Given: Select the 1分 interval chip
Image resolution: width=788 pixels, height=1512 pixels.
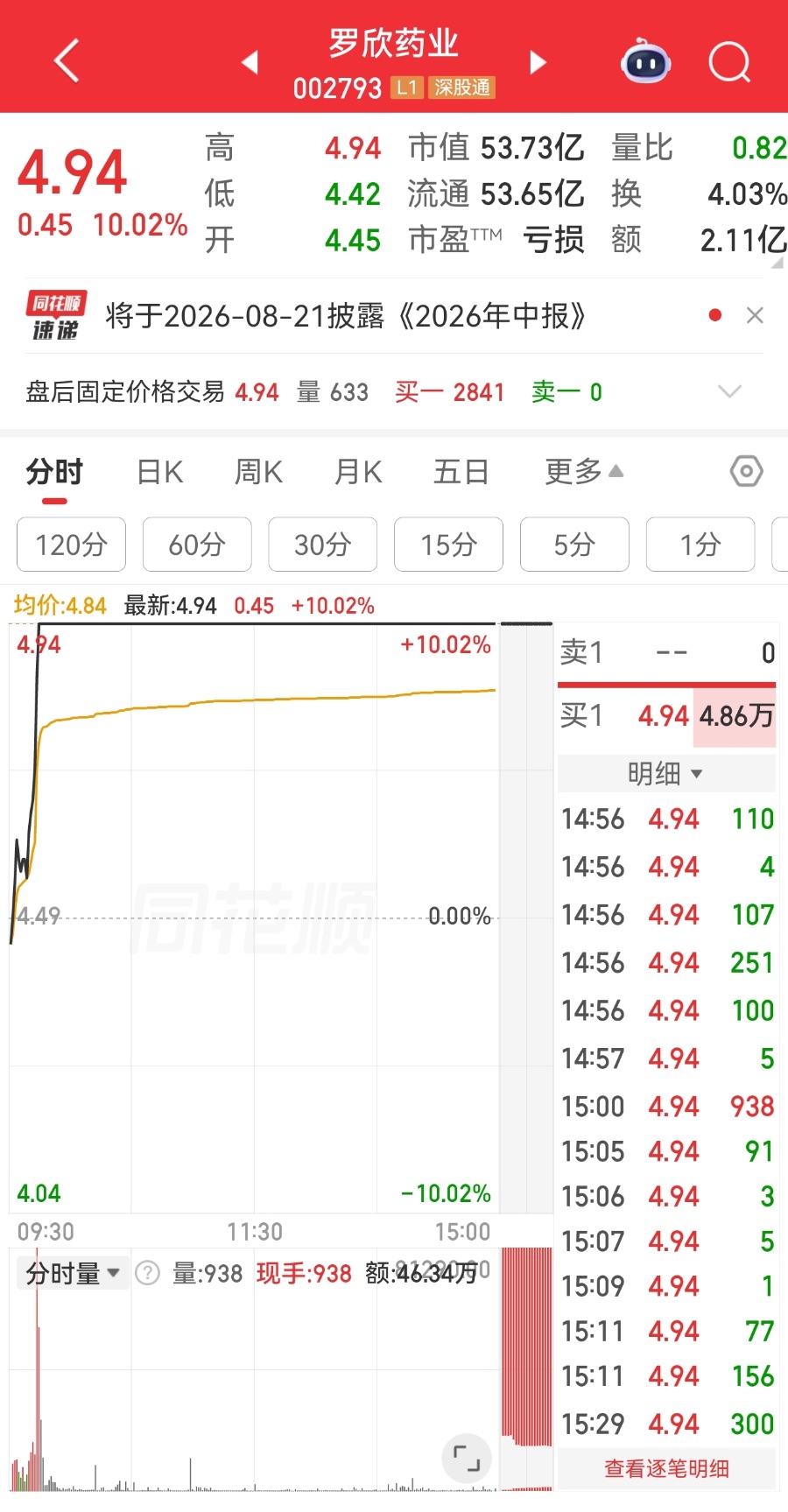Looking at the screenshot, I should click(700, 545).
